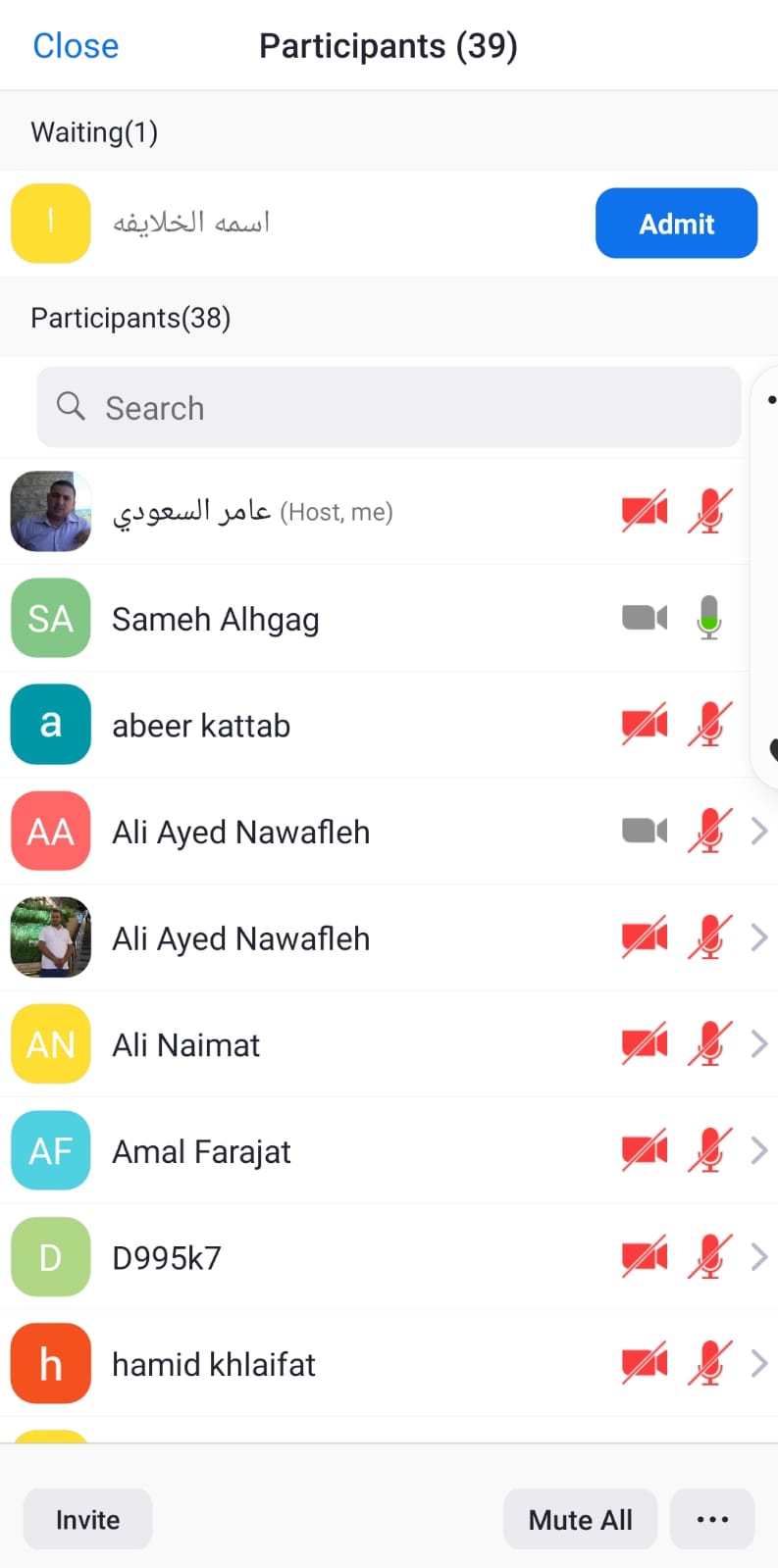The width and height of the screenshot is (778, 1568).
Task: Mute all participants
Action: pos(580,1519)
